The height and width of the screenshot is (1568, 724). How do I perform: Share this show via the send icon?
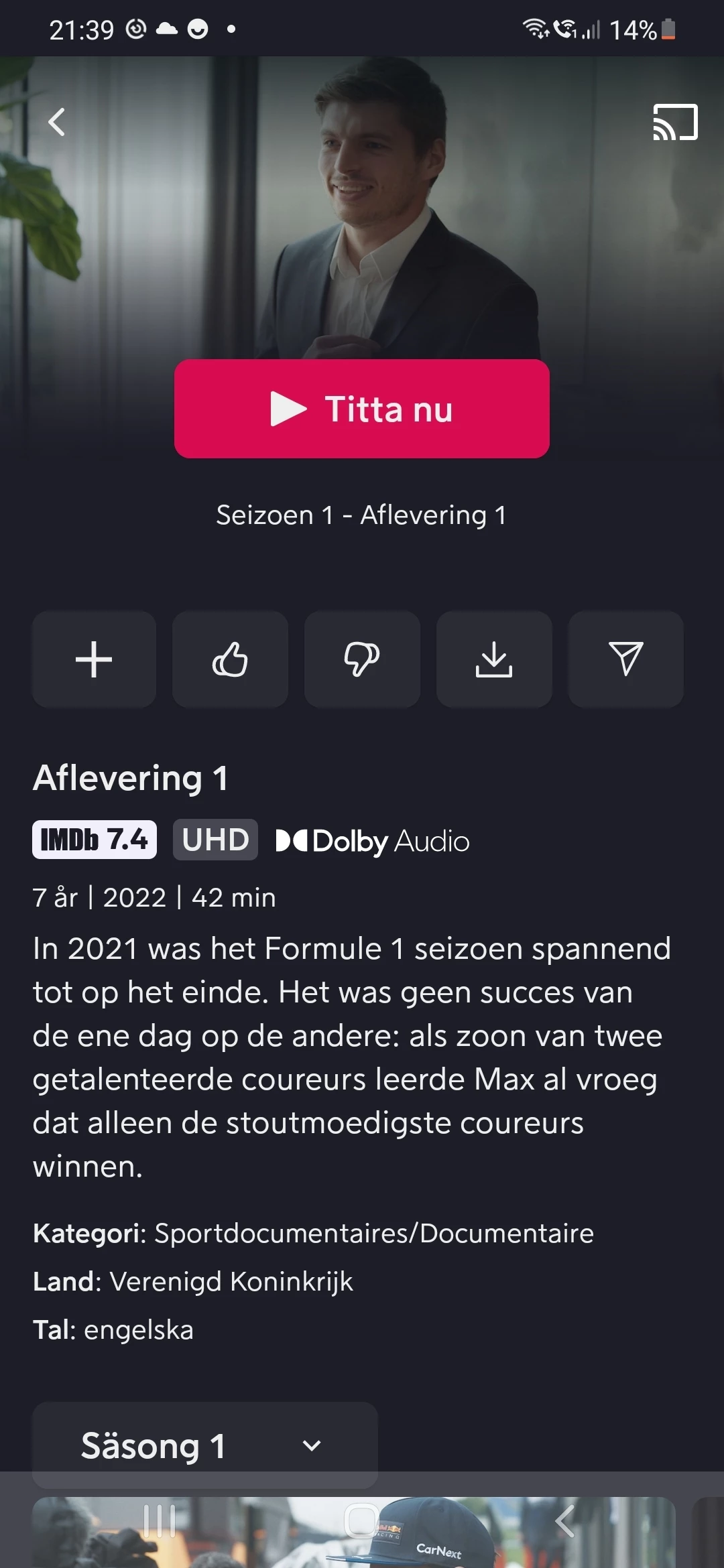[x=625, y=659]
